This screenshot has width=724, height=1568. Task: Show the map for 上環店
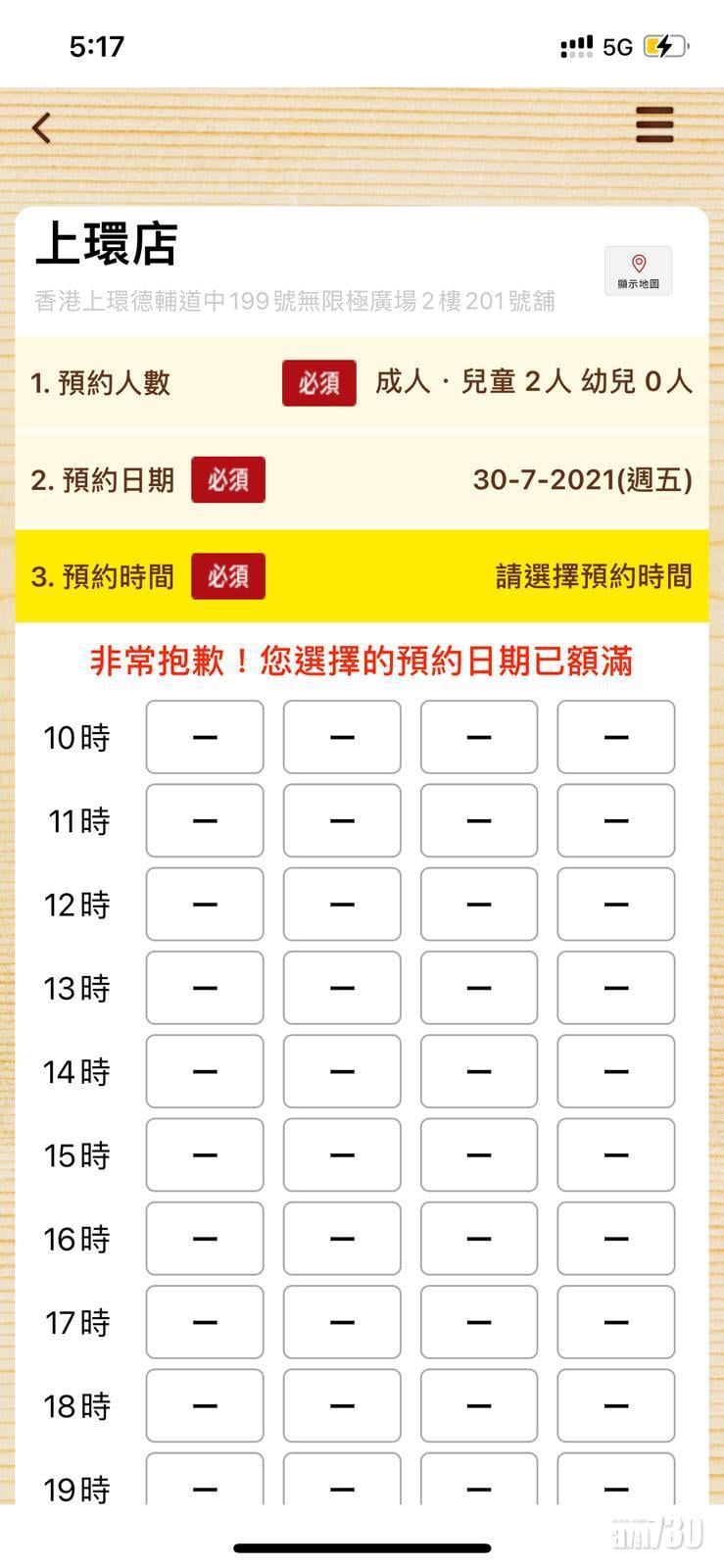click(x=638, y=270)
